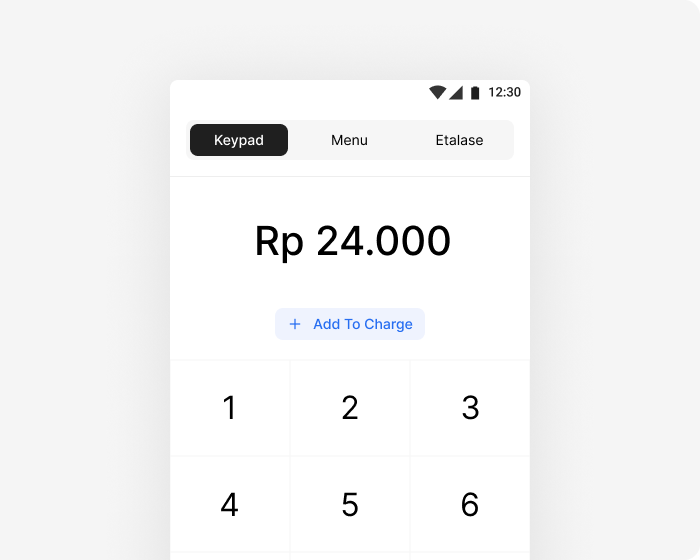Select the 3 key
This screenshot has width=700, height=560.
[x=470, y=408]
